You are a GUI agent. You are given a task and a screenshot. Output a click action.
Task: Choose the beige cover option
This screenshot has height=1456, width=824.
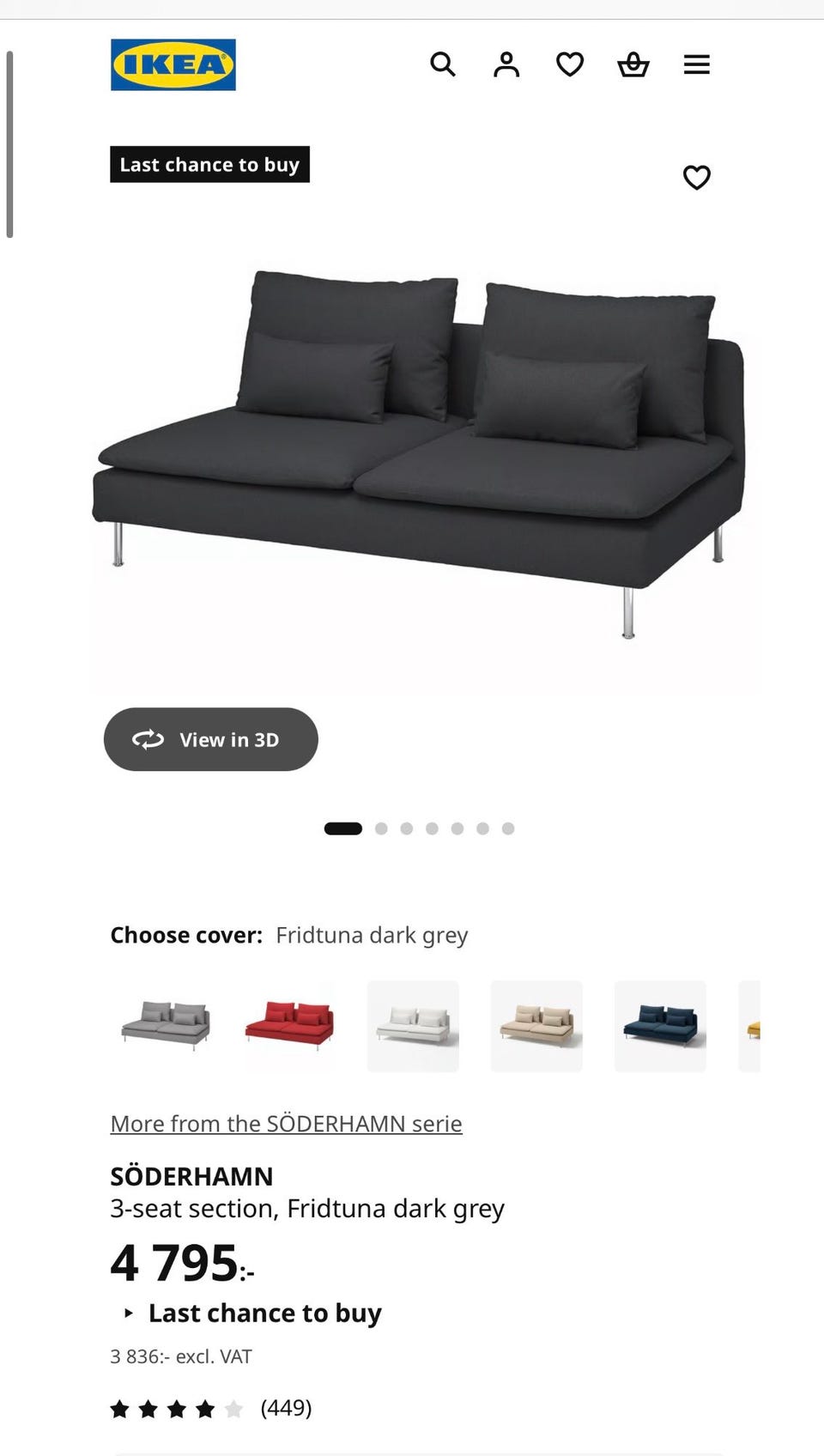pos(536,1026)
